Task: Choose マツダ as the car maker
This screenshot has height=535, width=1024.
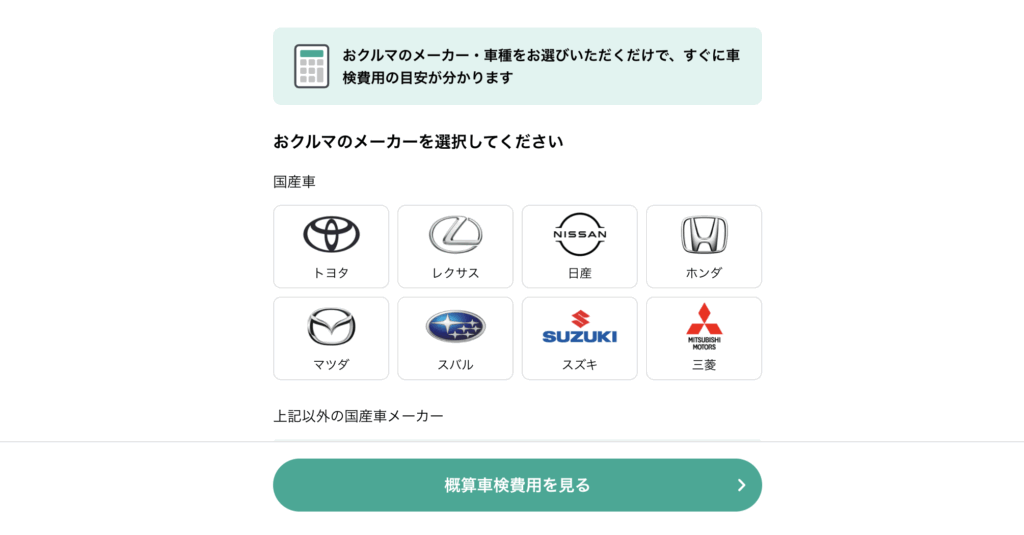Action: coord(331,338)
